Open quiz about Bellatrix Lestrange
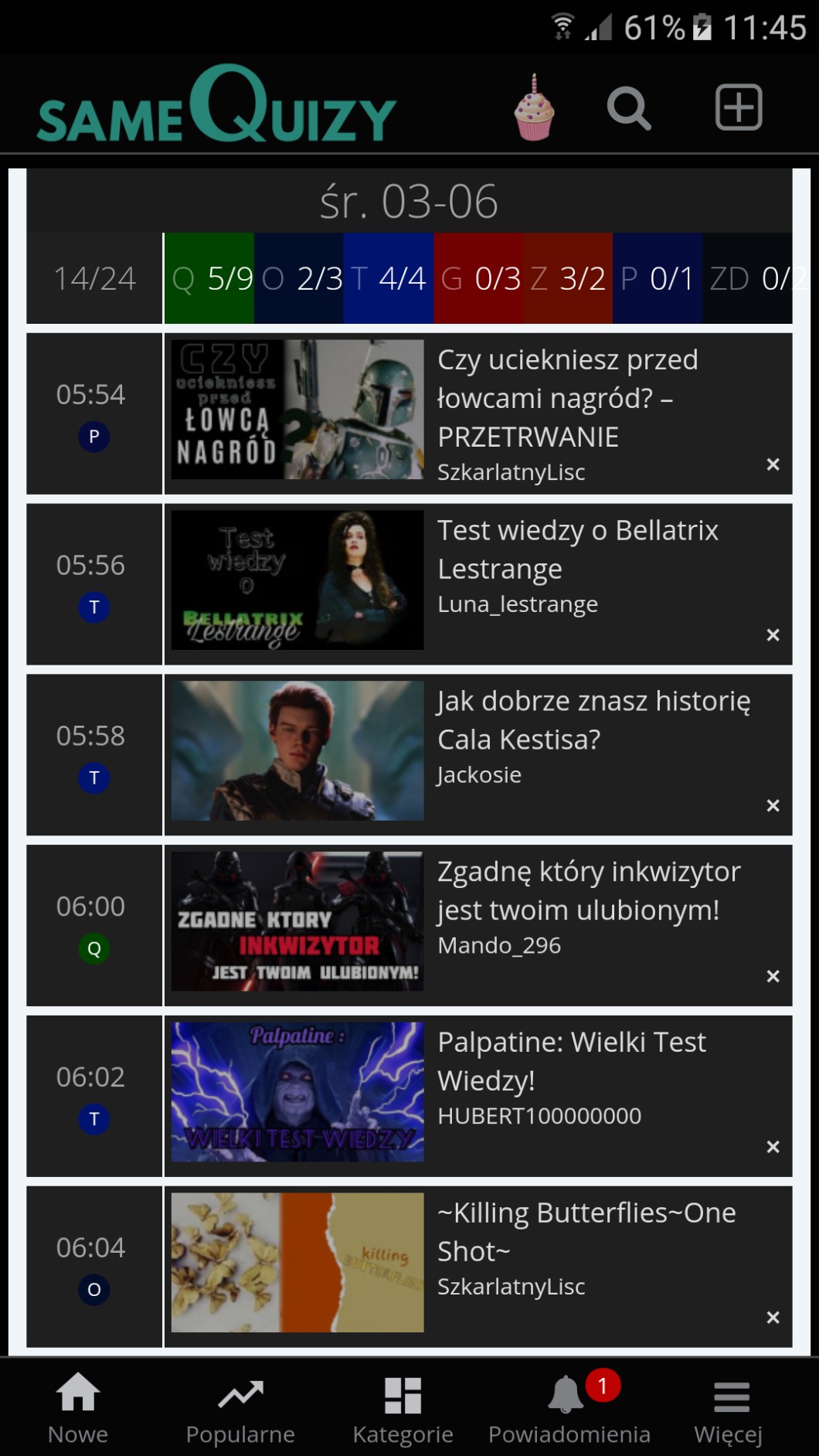Screen dimensions: 819x1456 pyautogui.click(x=577, y=549)
